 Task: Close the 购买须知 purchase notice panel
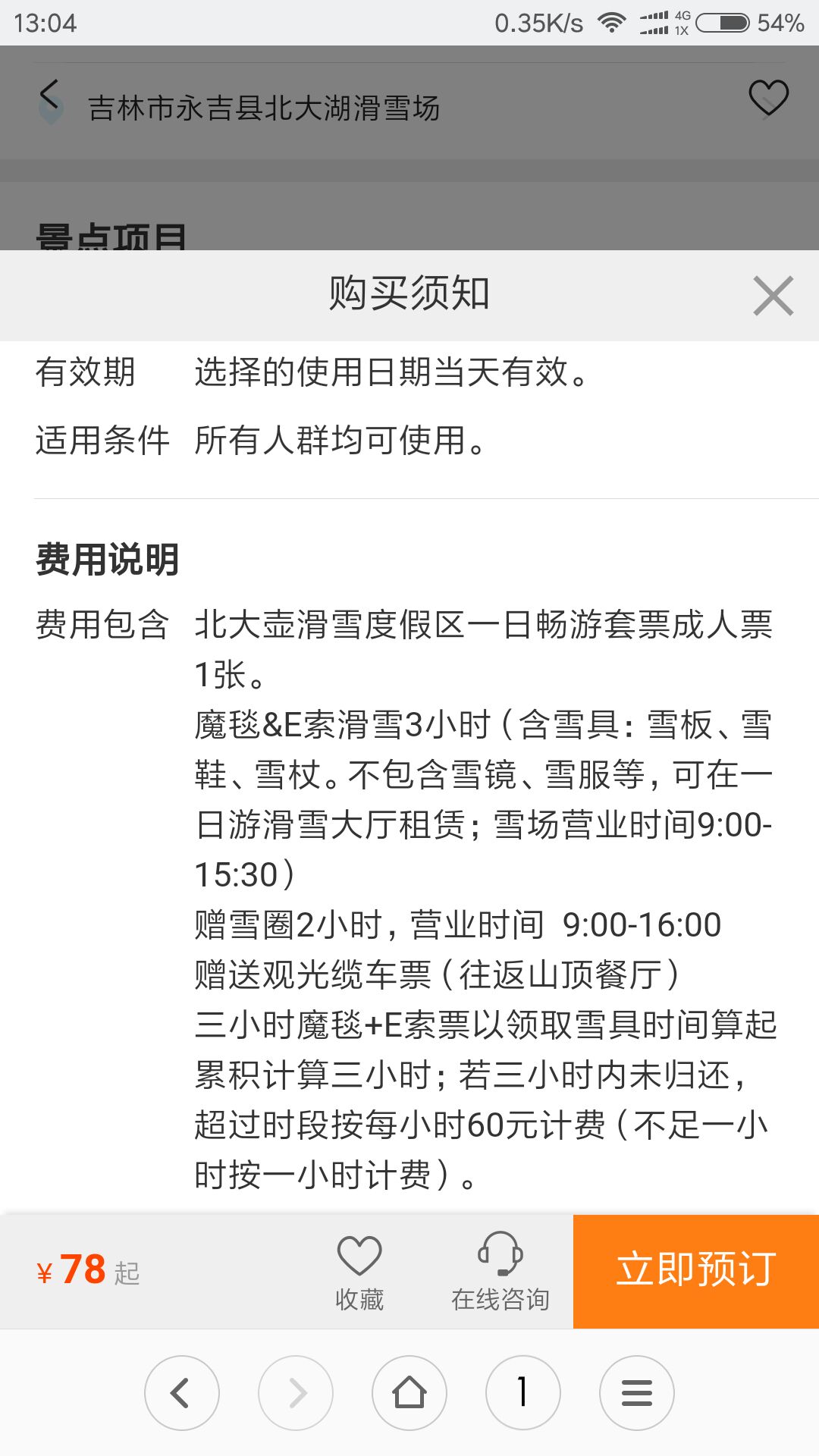(773, 295)
